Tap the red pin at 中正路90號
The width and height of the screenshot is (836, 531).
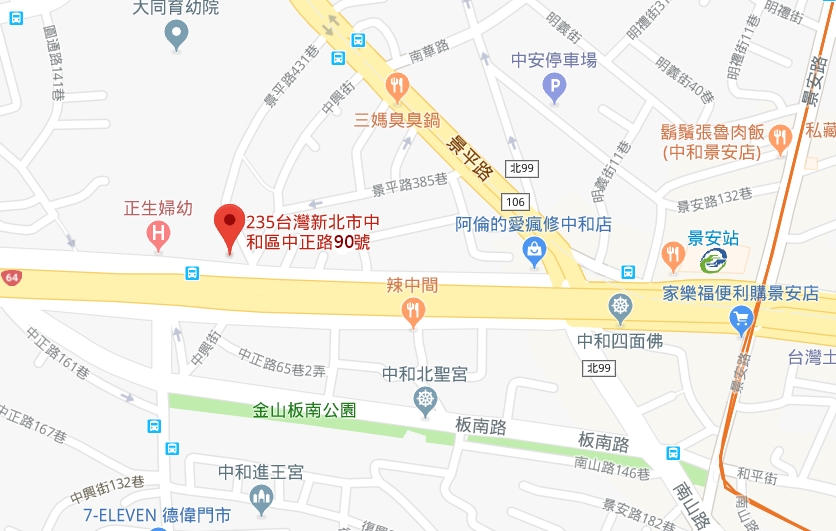tap(230, 224)
